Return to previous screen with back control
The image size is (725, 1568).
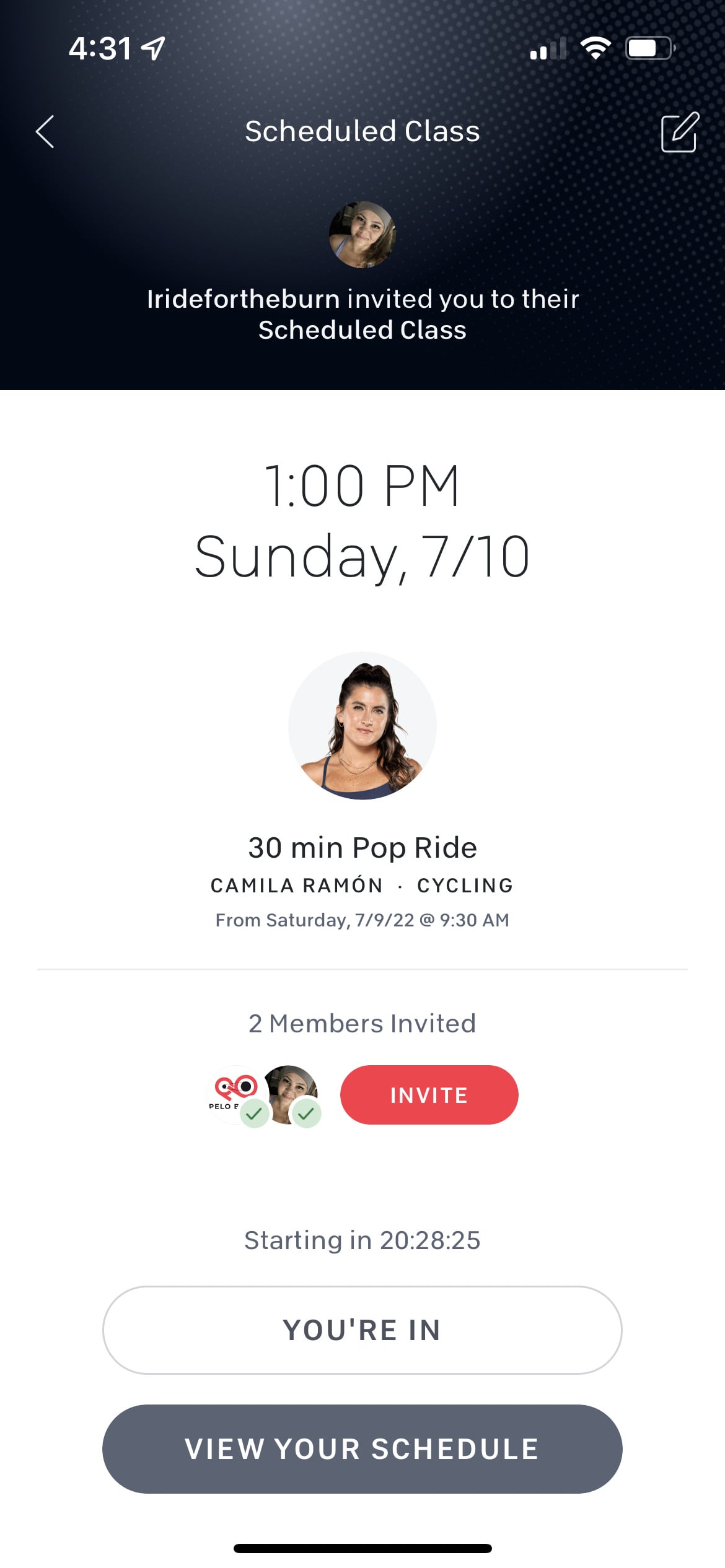(44, 132)
